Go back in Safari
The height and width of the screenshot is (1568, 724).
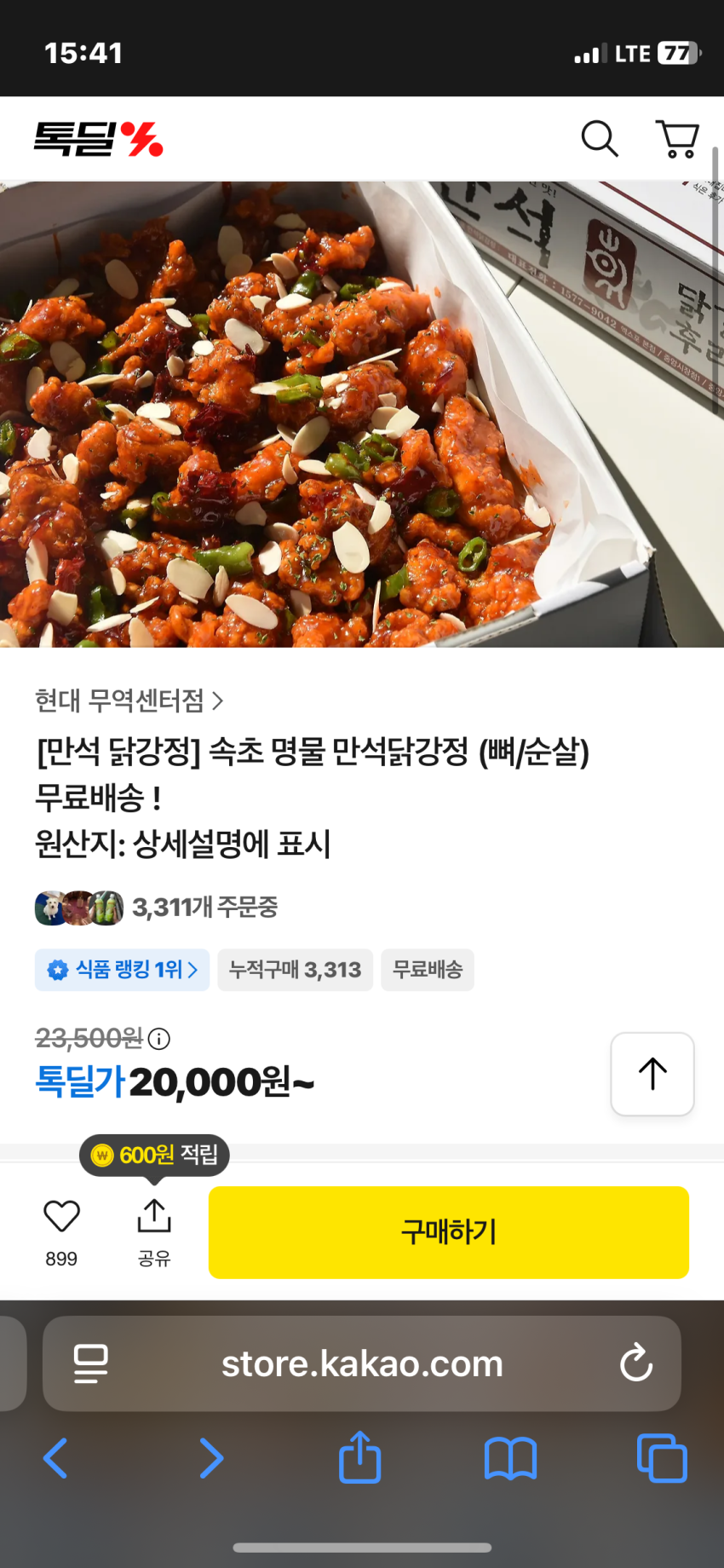[x=55, y=1458]
